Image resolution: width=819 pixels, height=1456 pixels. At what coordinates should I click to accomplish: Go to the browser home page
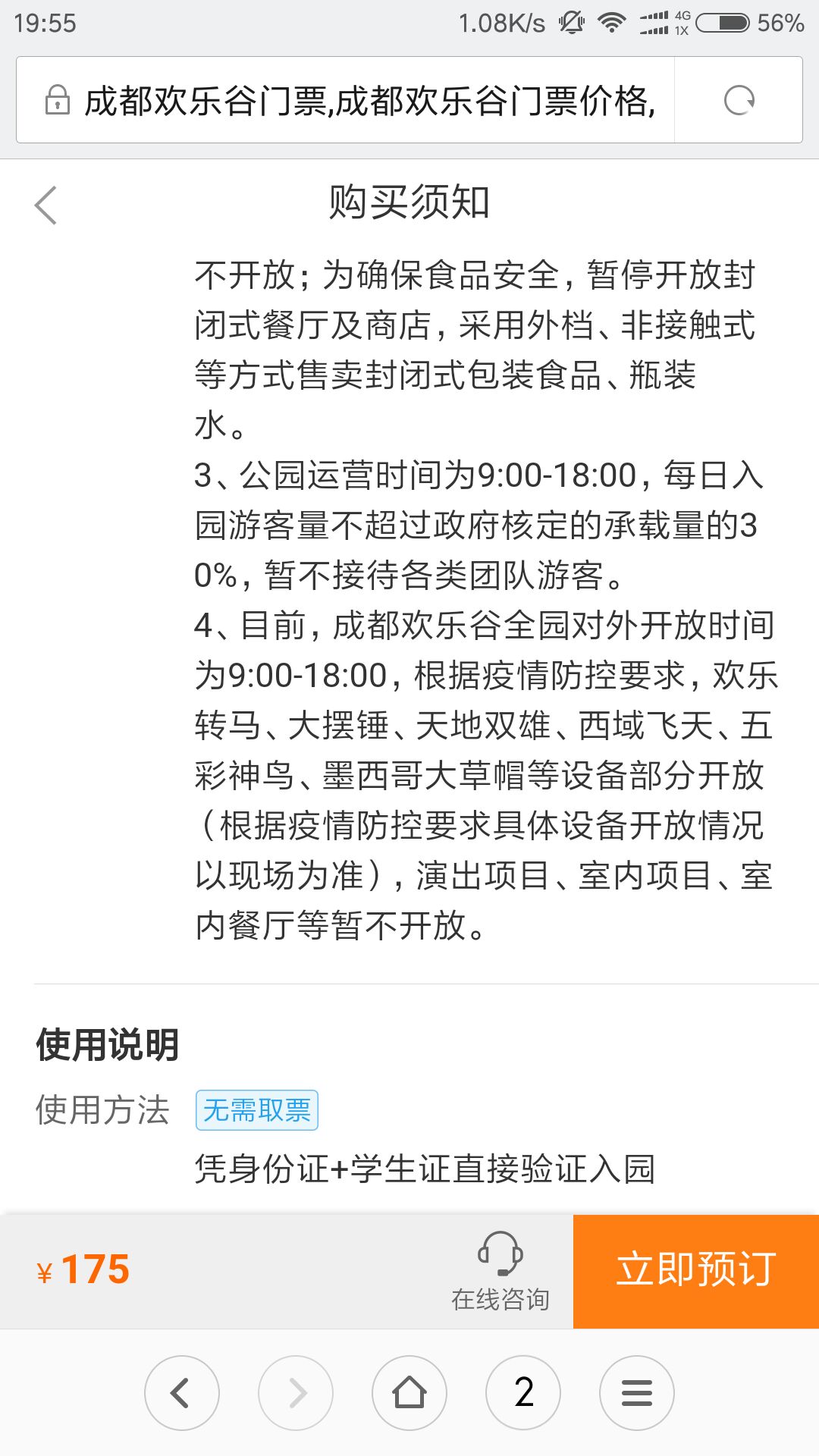[409, 1392]
